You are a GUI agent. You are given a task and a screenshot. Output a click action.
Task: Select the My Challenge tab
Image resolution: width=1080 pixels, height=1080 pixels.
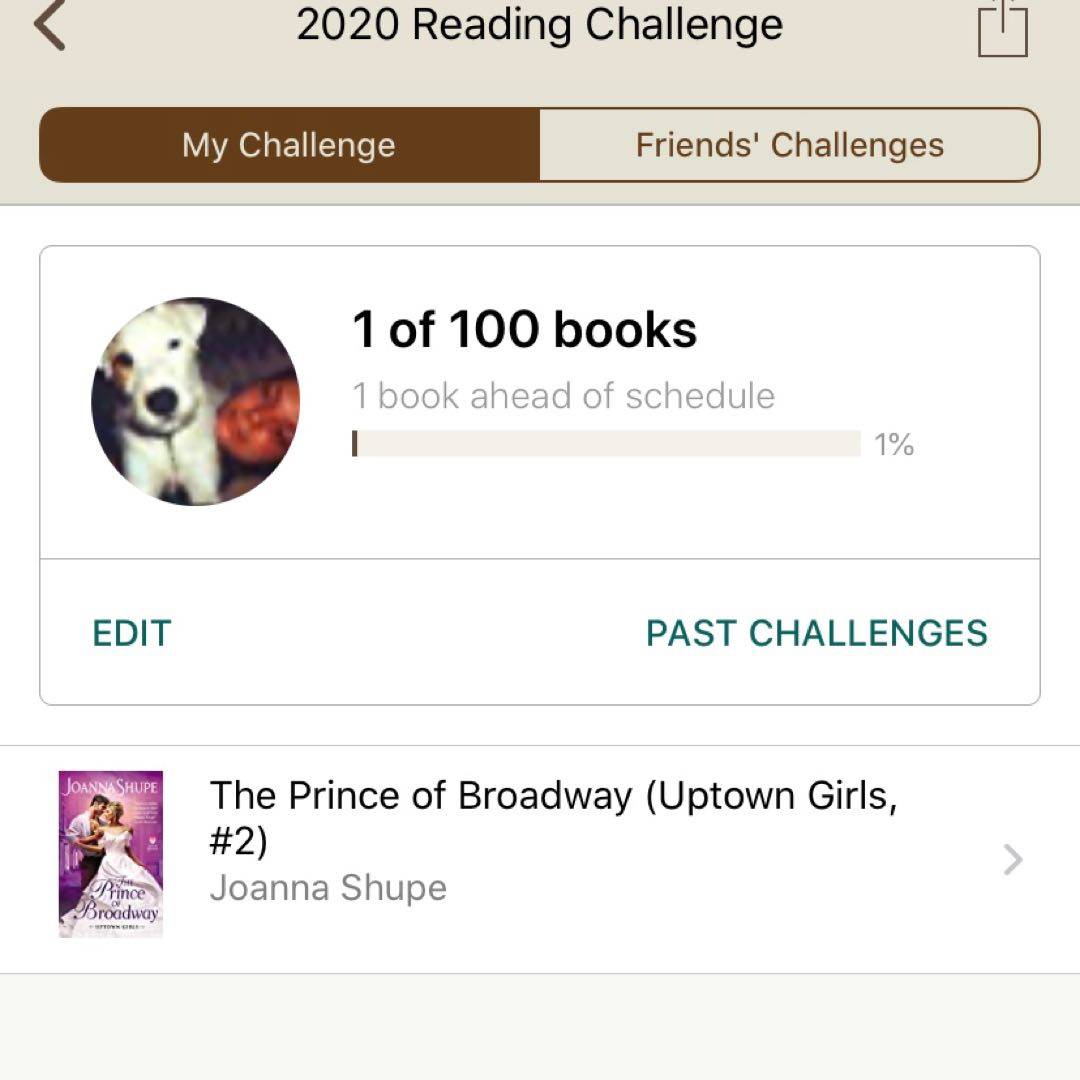289,145
